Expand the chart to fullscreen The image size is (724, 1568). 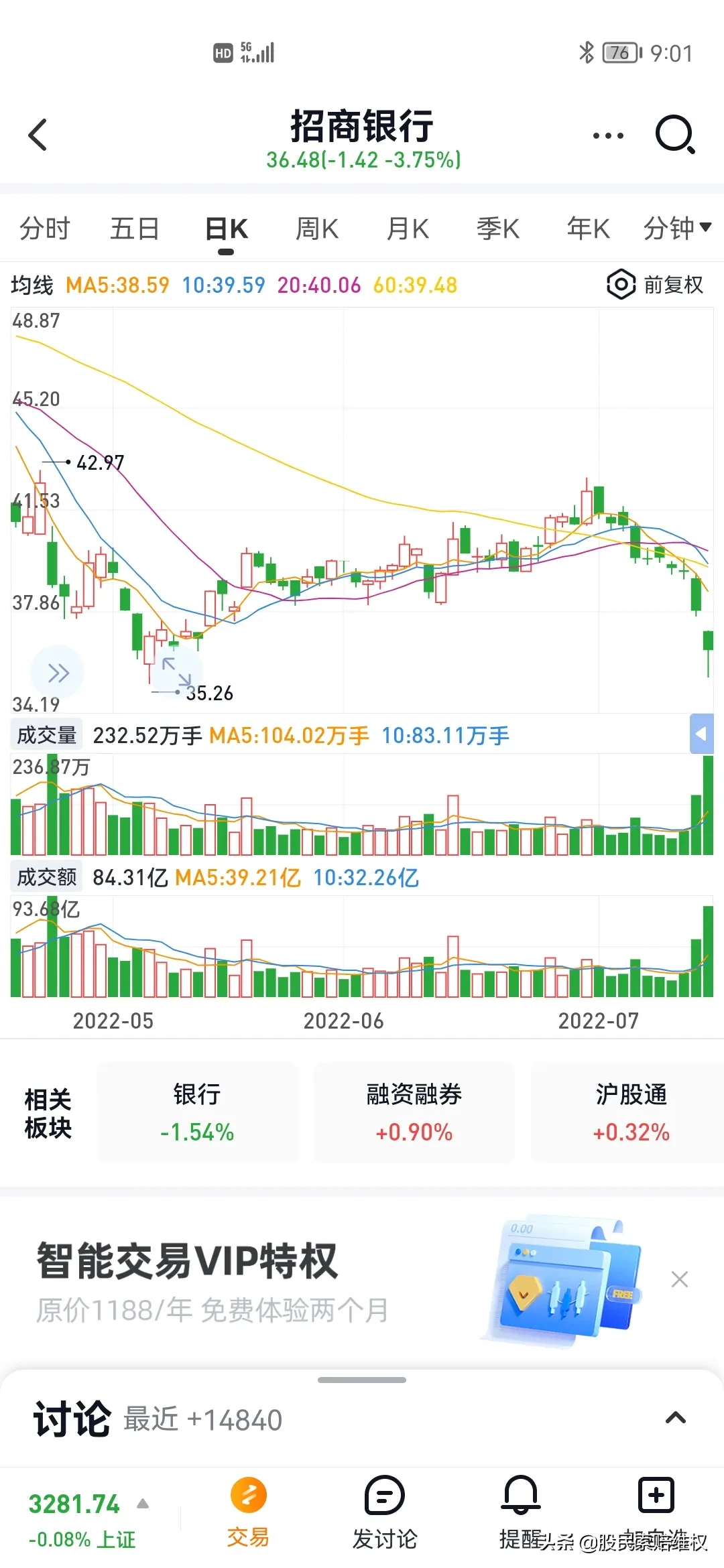point(177,671)
